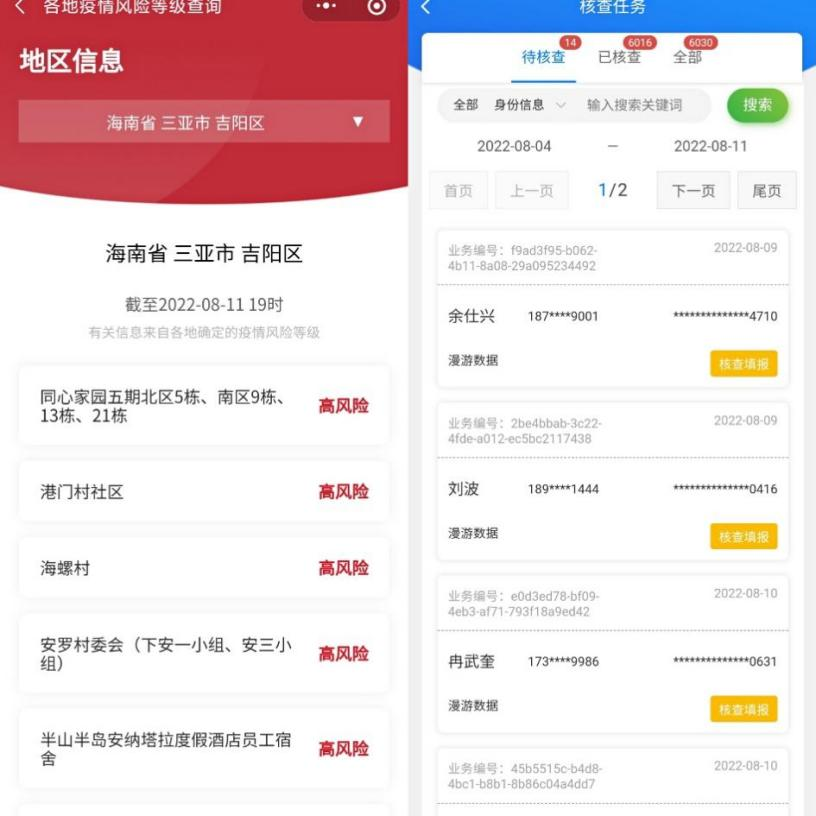Switch to the 已核查 tab
Viewport: 816px width, 816px height.
pyautogui.click(x=619, y=57)
